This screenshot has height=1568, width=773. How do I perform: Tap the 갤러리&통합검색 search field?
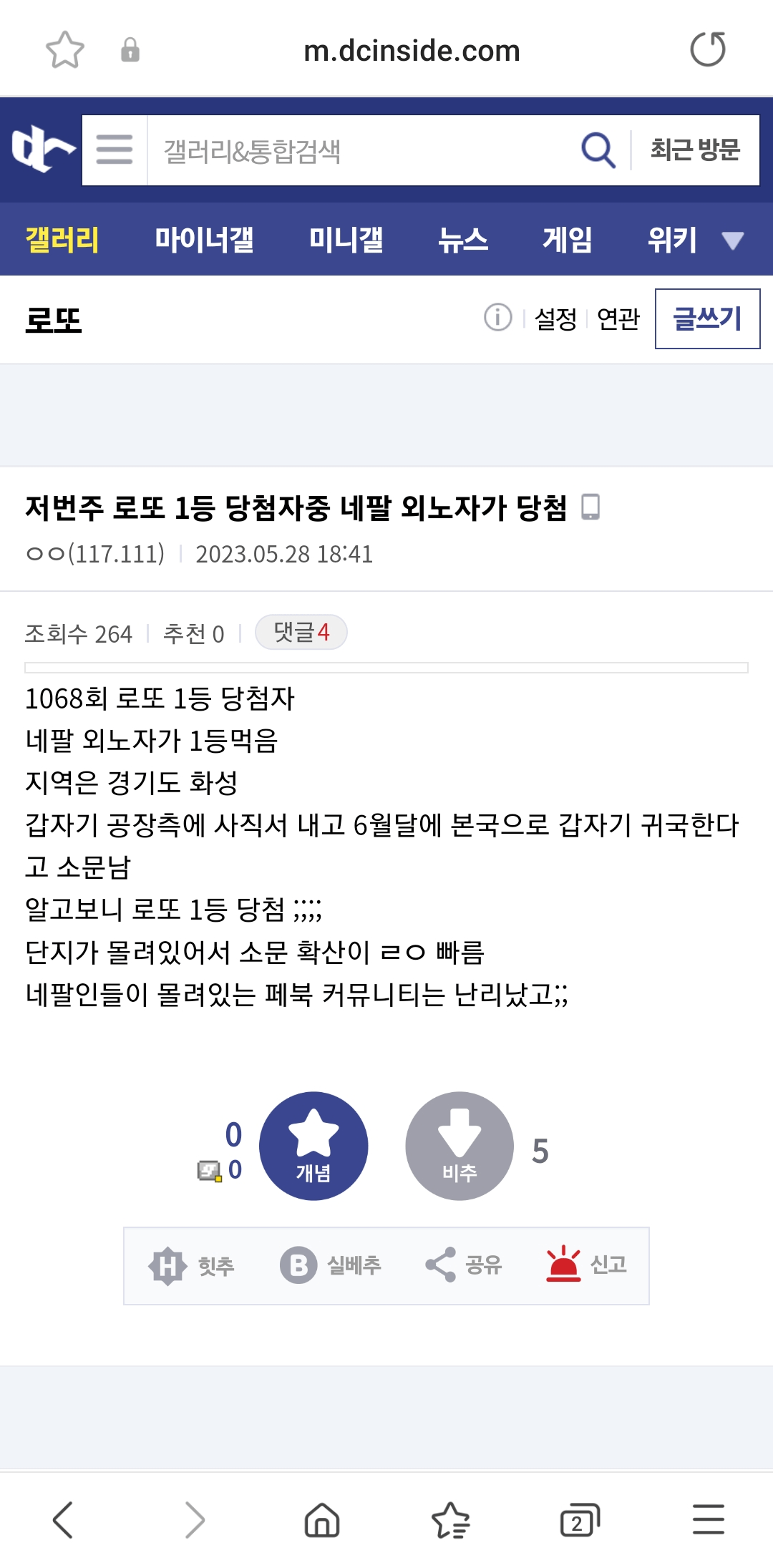[358, 150]
